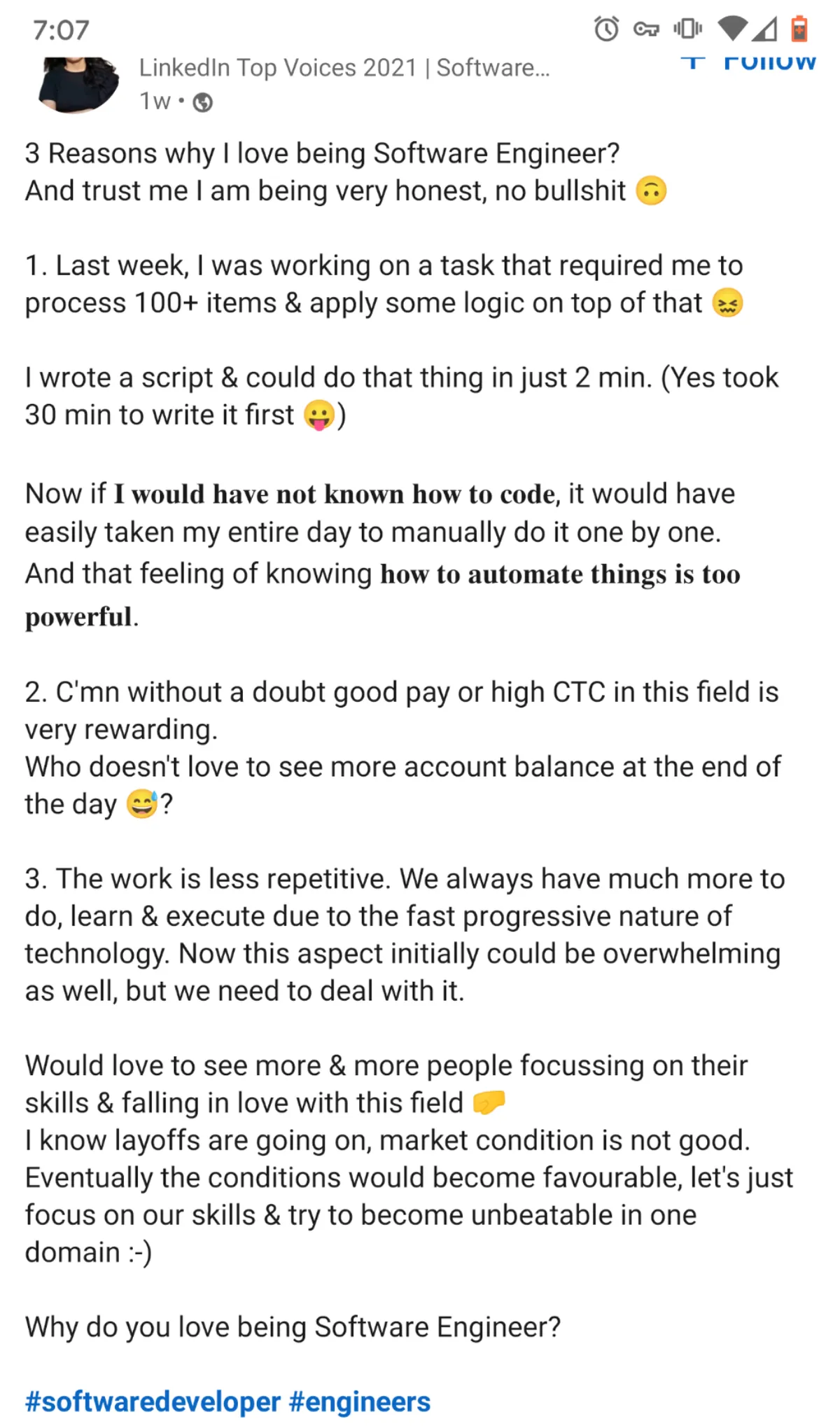The height and width of the screenshot is (1426, 840).
Task: Open the #softwaredeveloper hashtag
Action: click(x=153, y=1401)
